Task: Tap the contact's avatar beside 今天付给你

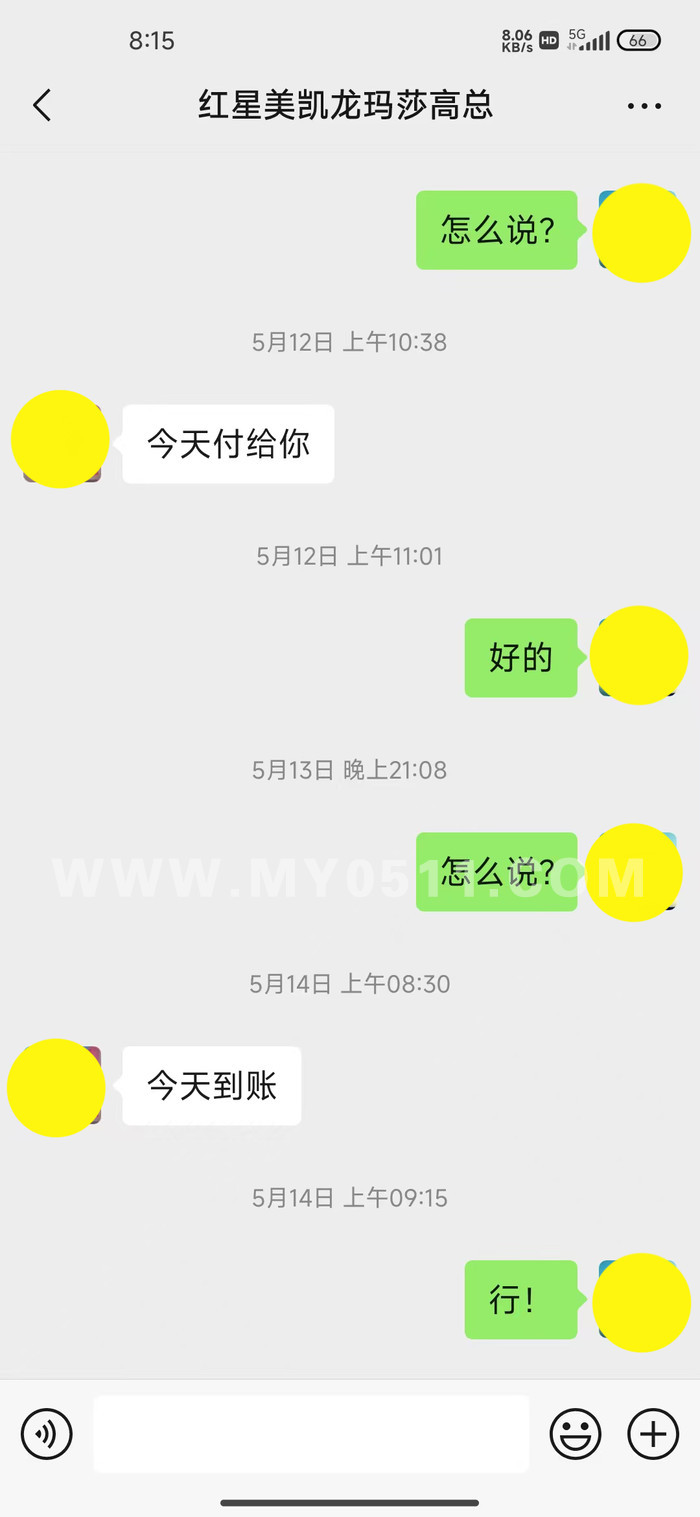Action: [62, 443]
